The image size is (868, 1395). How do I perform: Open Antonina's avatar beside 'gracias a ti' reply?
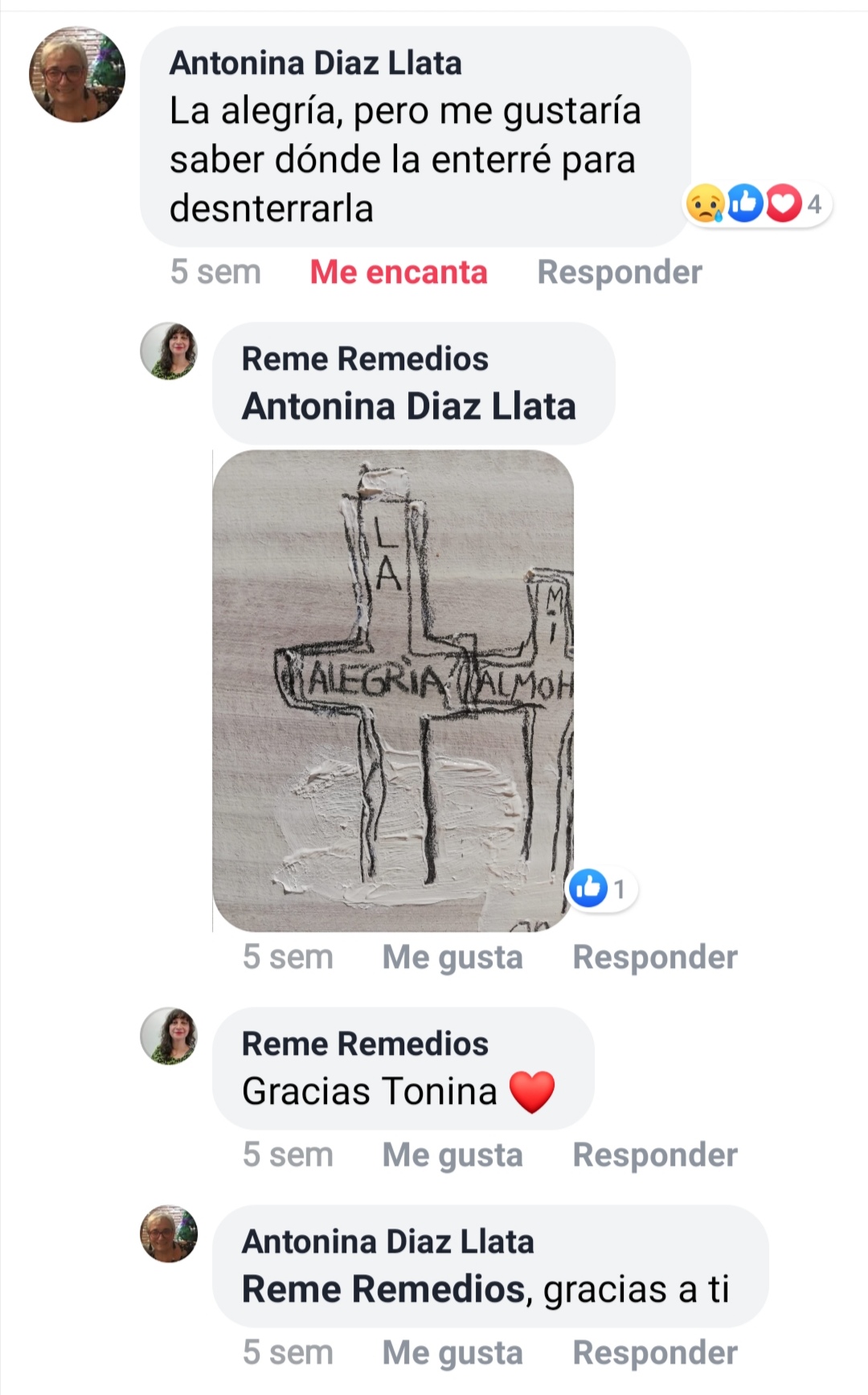(169, 1233)
